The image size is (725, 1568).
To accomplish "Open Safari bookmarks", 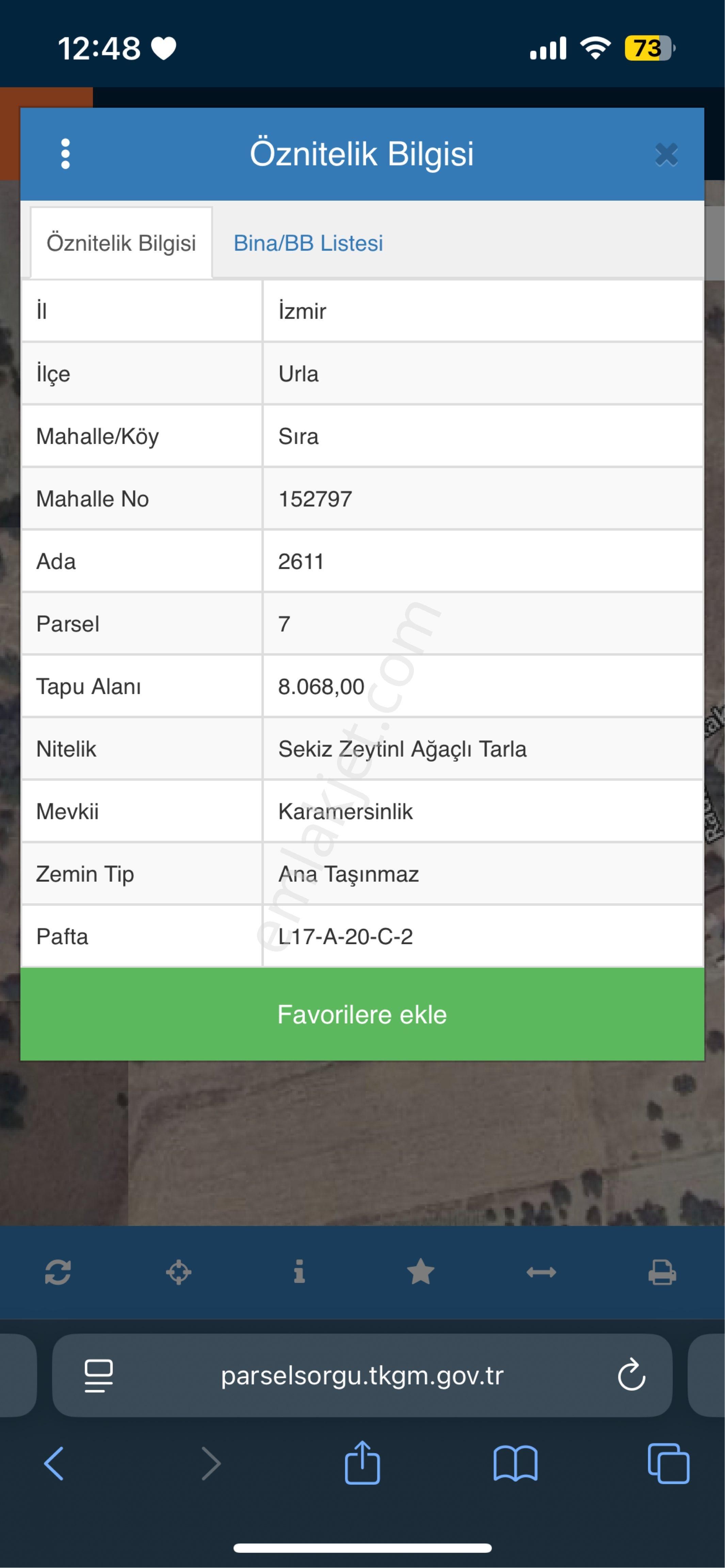I will point(515,1463).
